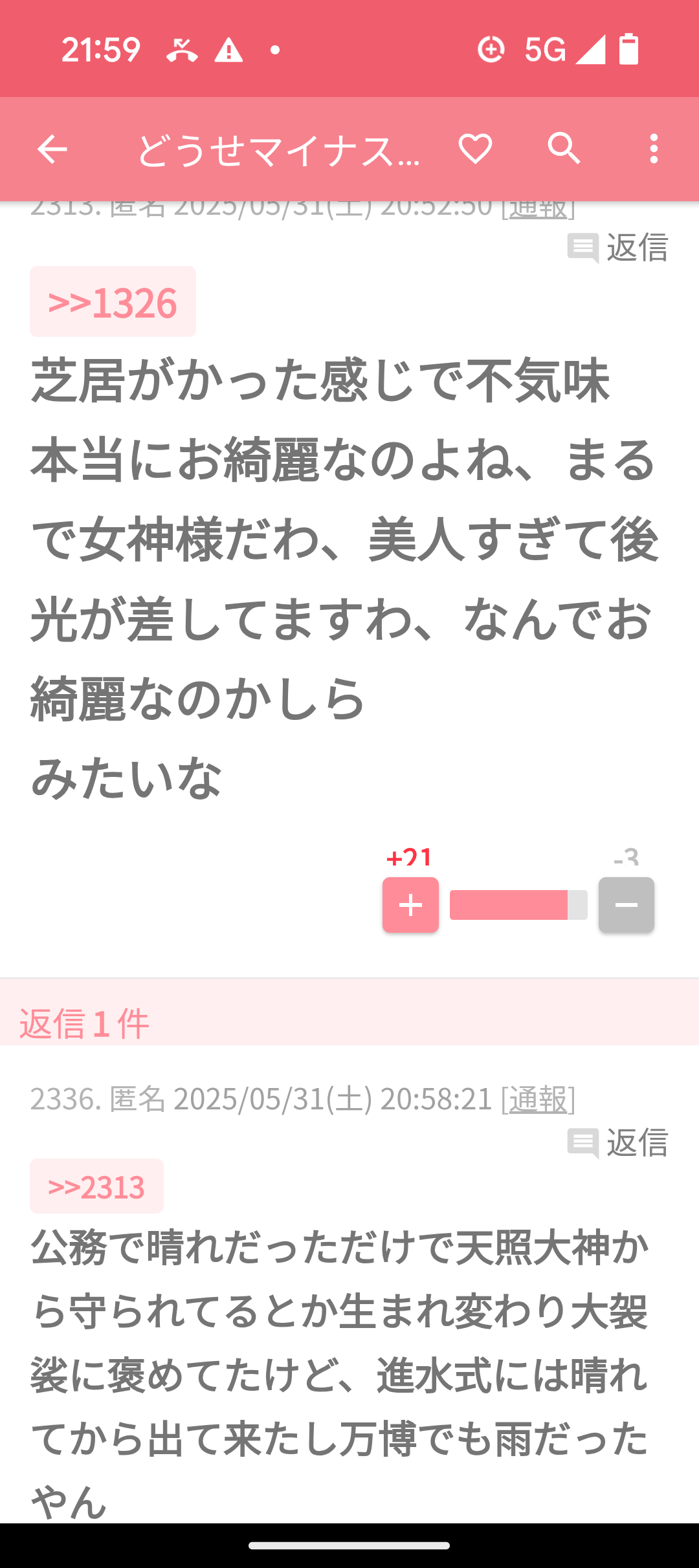Tap the comment bubble icon on post 2313
699x1568 pixels.
583,247
